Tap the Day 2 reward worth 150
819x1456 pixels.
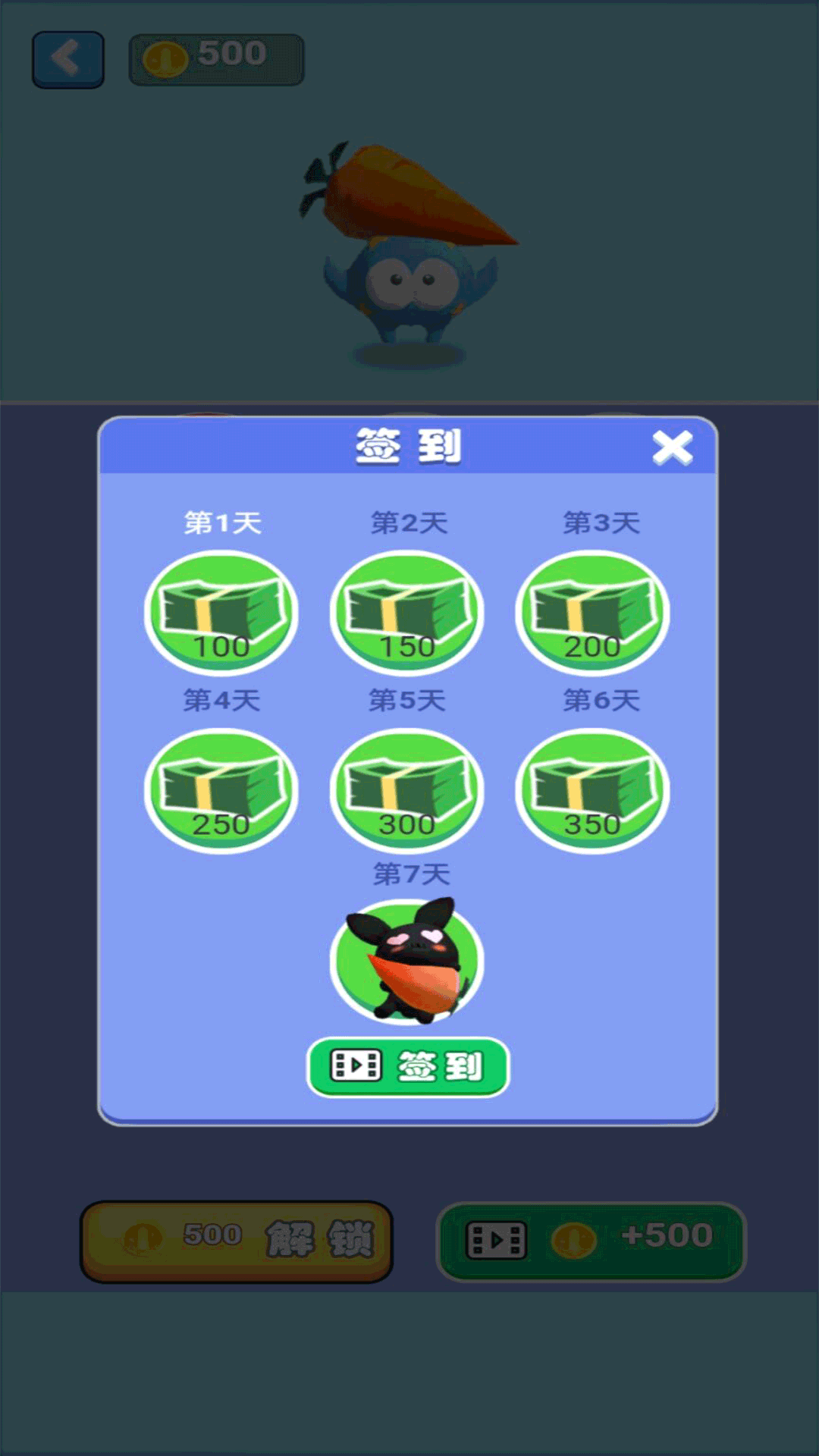407,616
